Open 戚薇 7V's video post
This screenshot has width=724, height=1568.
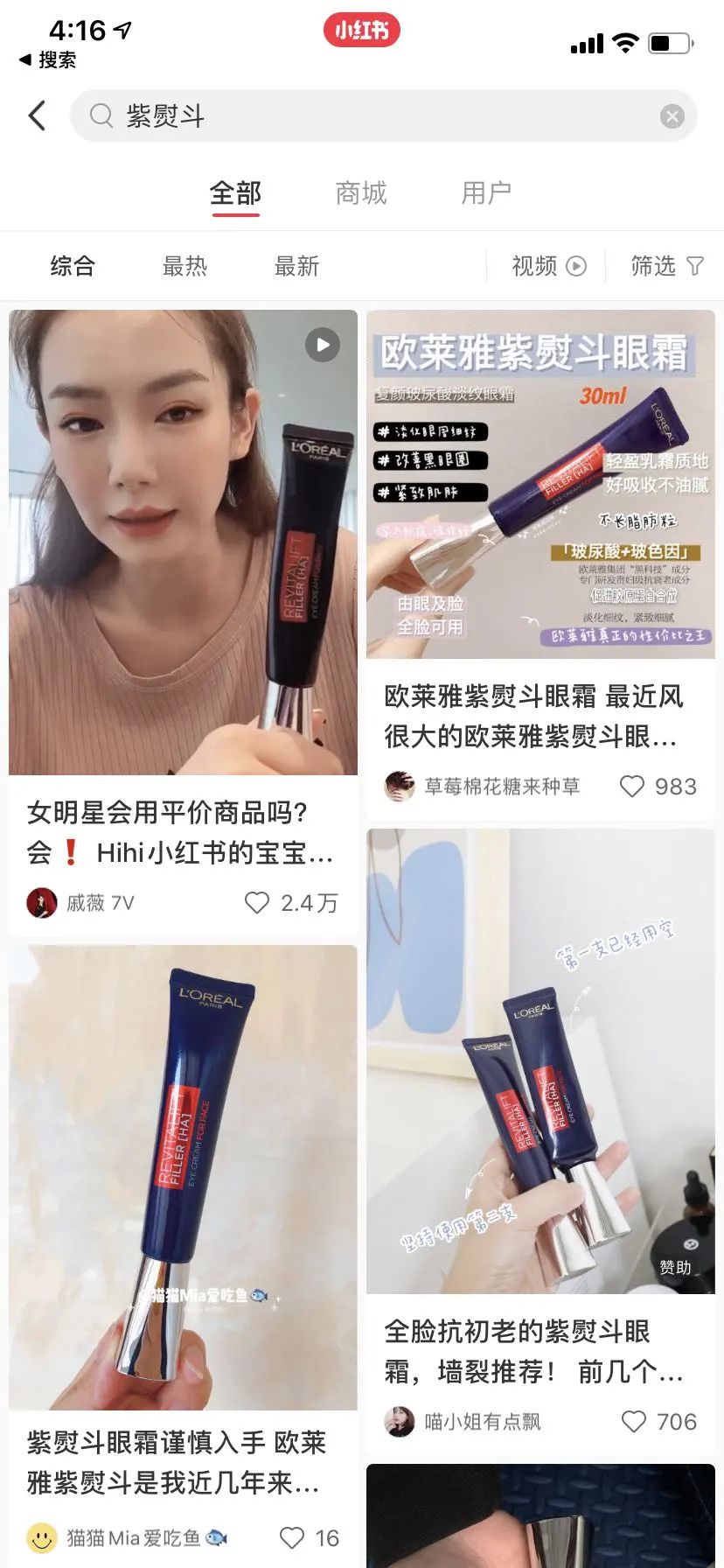183,542
